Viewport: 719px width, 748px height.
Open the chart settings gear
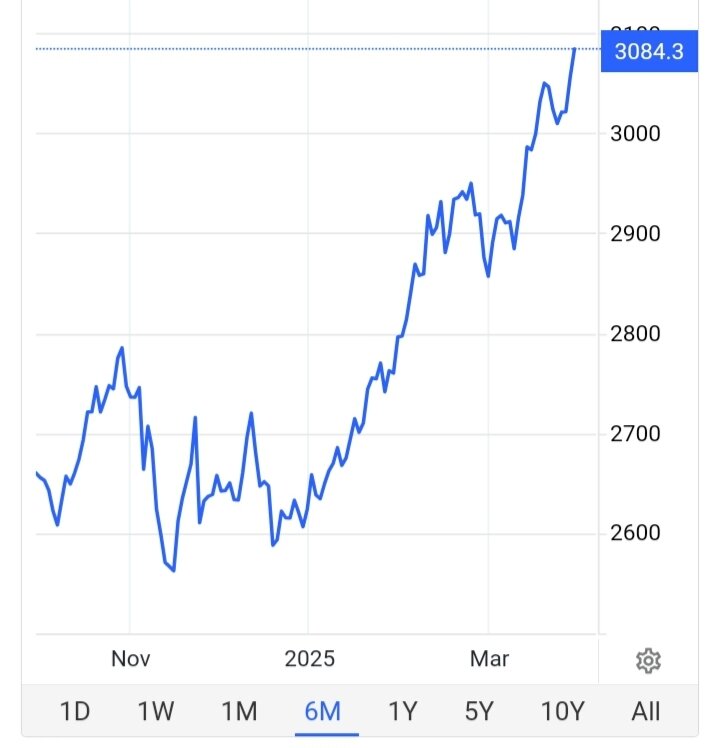coord(648,660)
